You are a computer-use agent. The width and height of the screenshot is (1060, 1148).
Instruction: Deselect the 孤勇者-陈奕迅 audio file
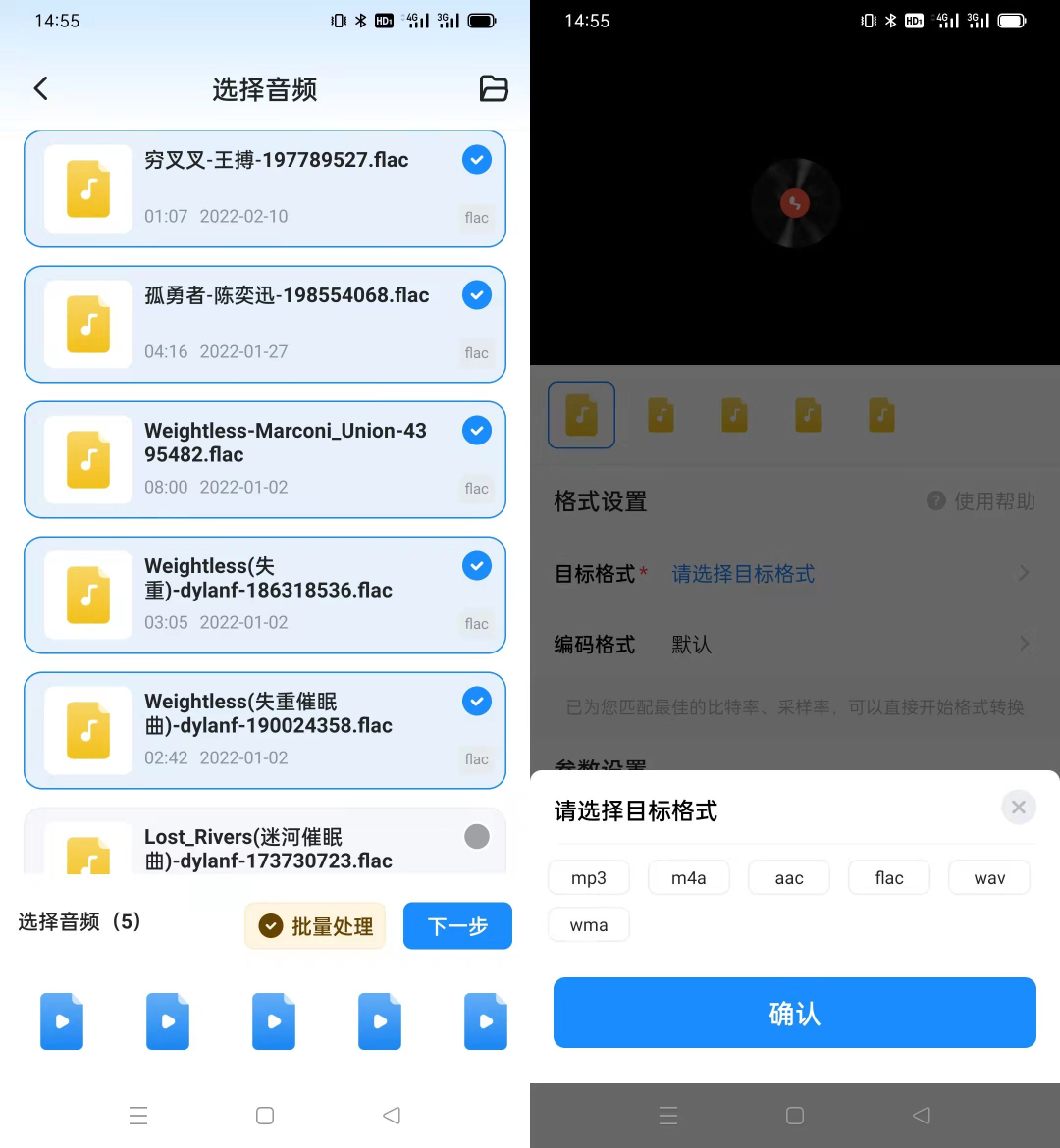pos(477,295)
